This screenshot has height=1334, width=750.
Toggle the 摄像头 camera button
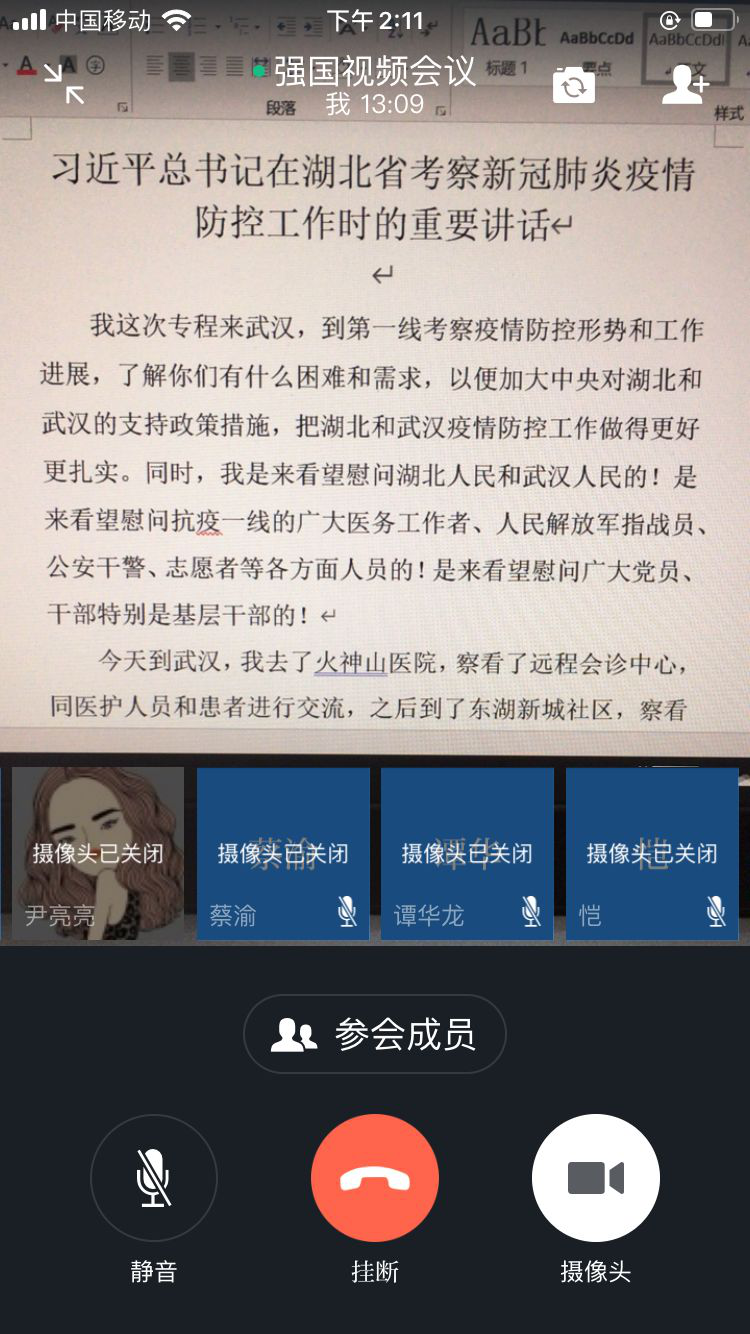coord(596,1178)
